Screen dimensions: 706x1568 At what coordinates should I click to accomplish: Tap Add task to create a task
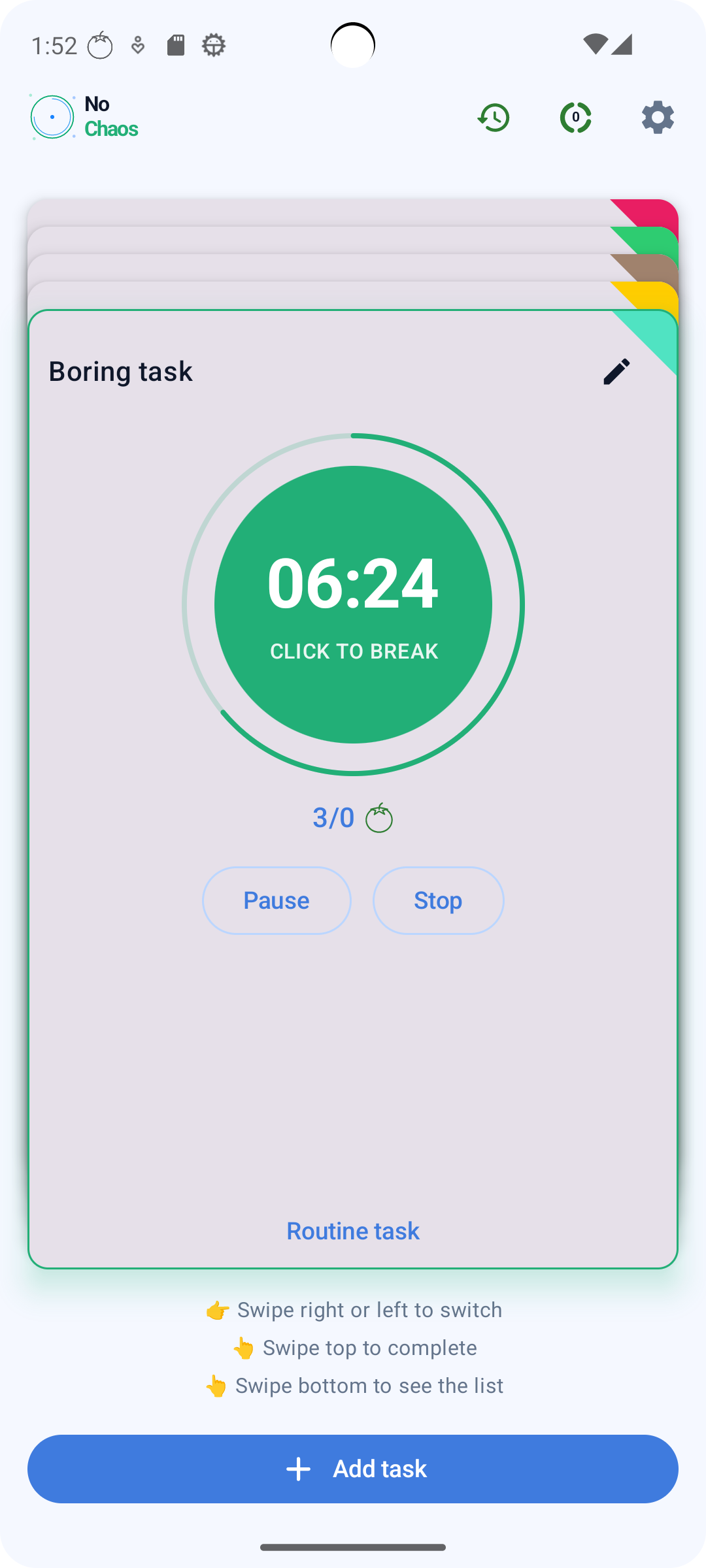point(353,1468)
